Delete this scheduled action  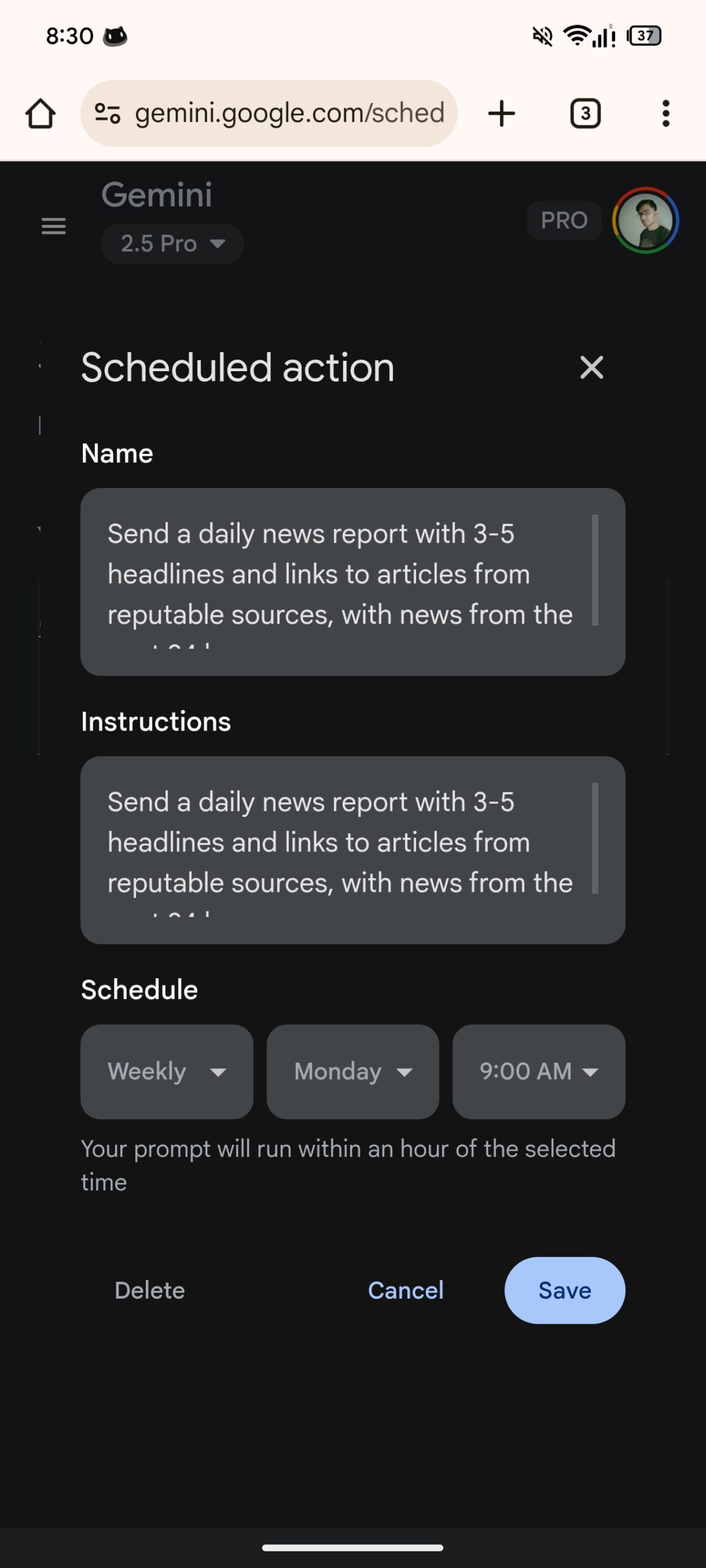[x=150, y=1291]
